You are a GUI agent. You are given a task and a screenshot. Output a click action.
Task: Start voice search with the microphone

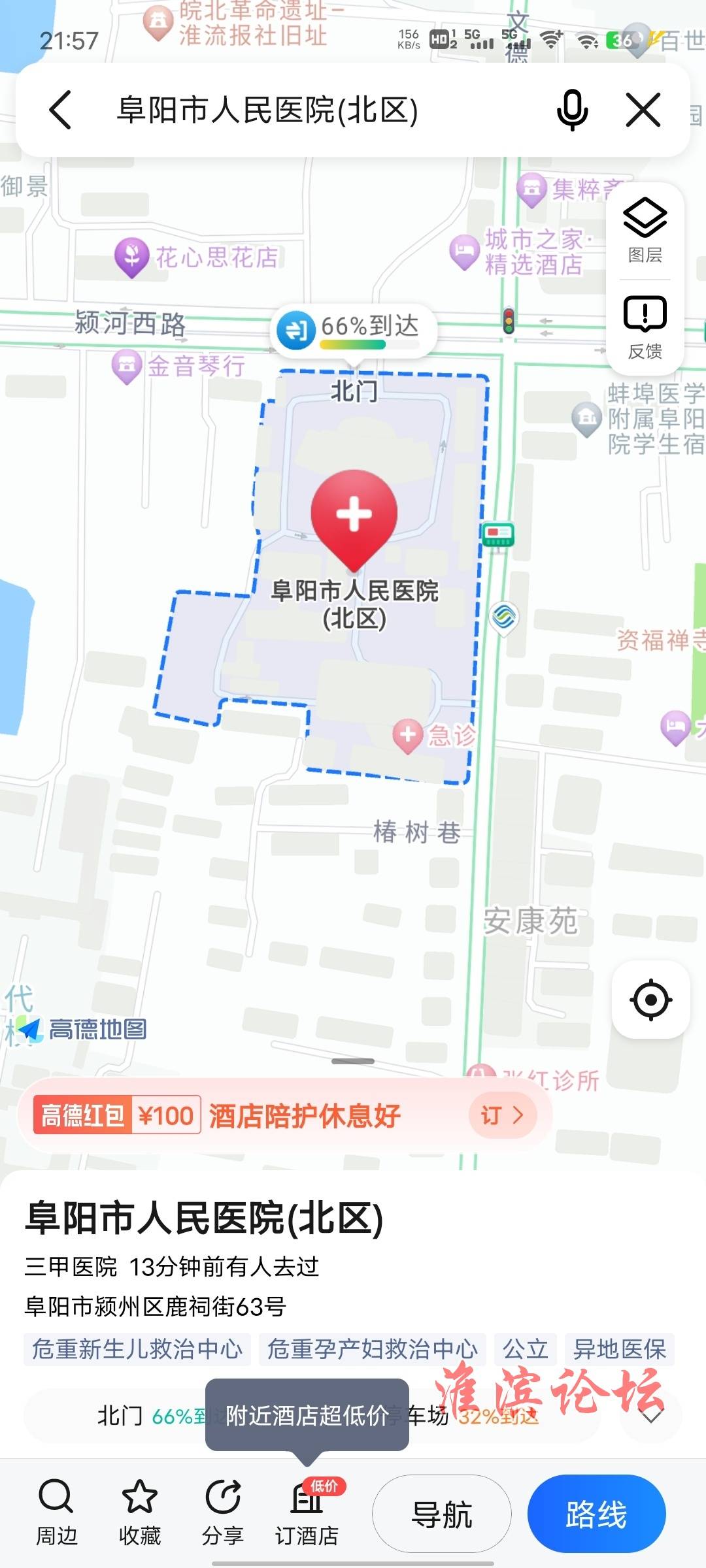tap(572, 110)
